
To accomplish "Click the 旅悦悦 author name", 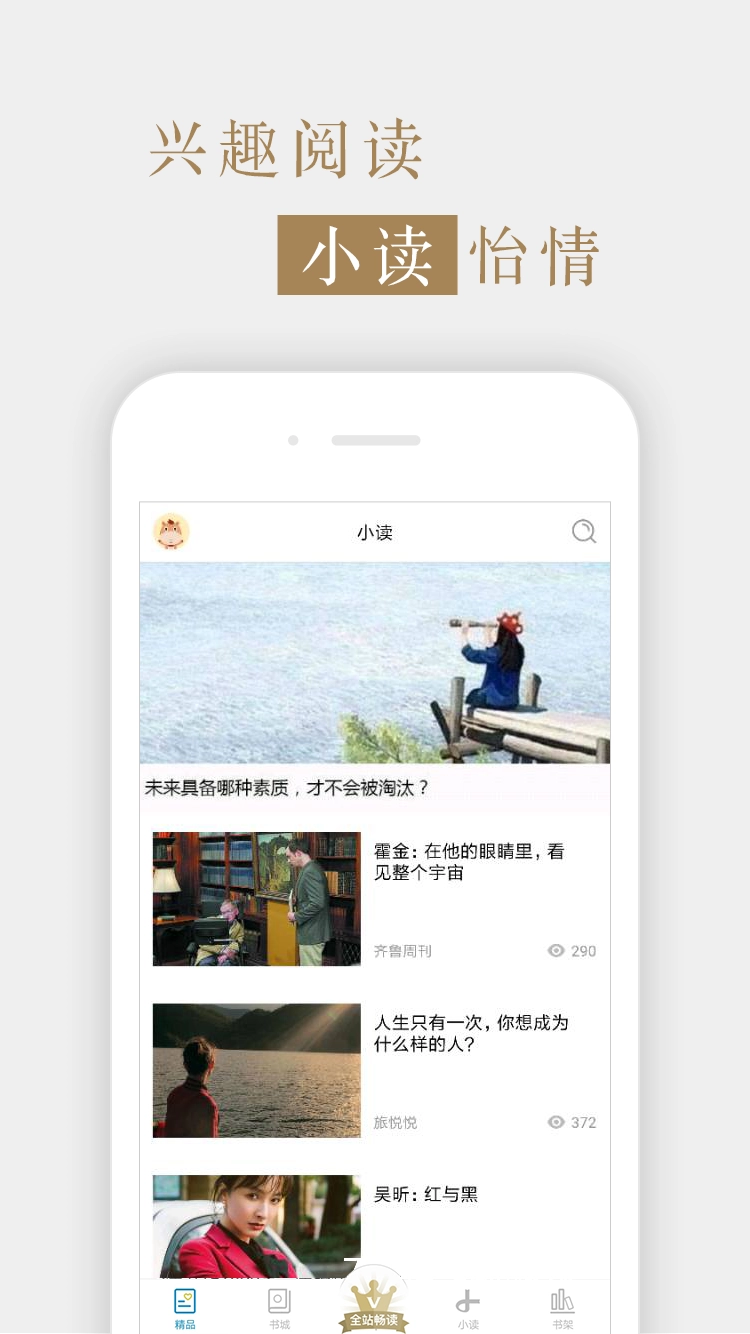I will pyautogui.click(x=396, y=1123).
